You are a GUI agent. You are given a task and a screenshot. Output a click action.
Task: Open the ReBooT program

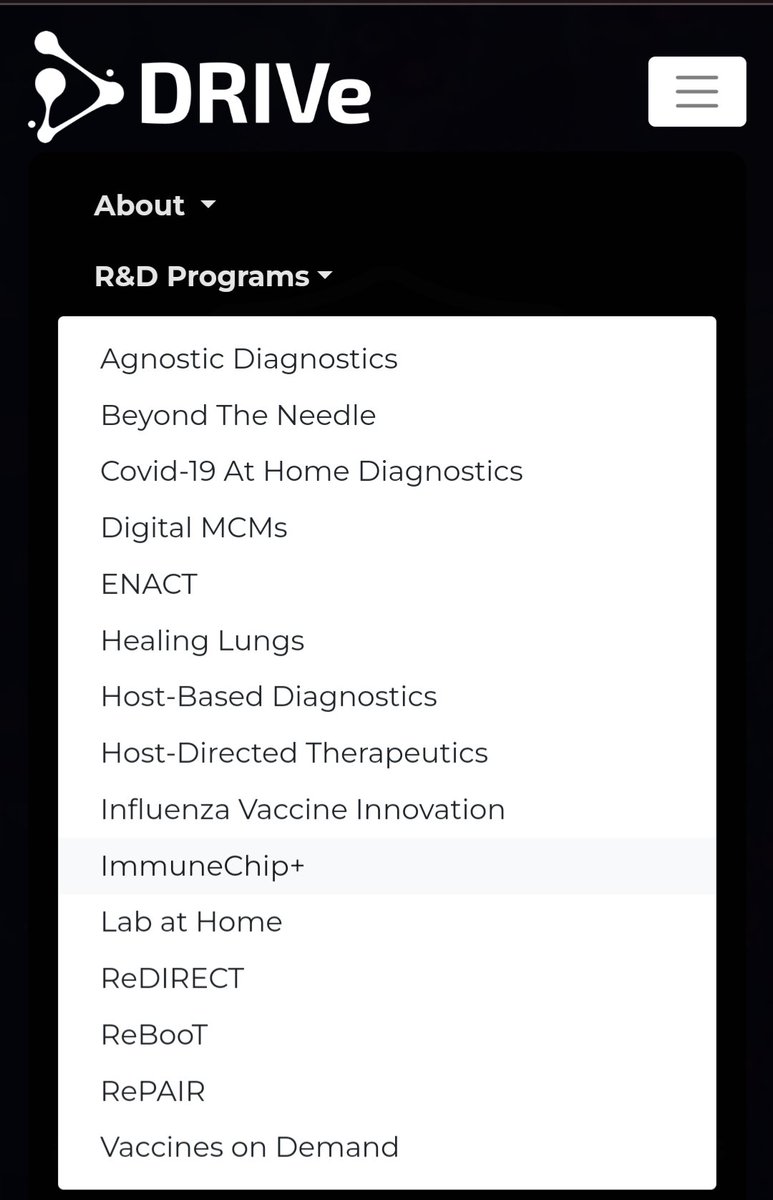click(x=154, y=1034)
